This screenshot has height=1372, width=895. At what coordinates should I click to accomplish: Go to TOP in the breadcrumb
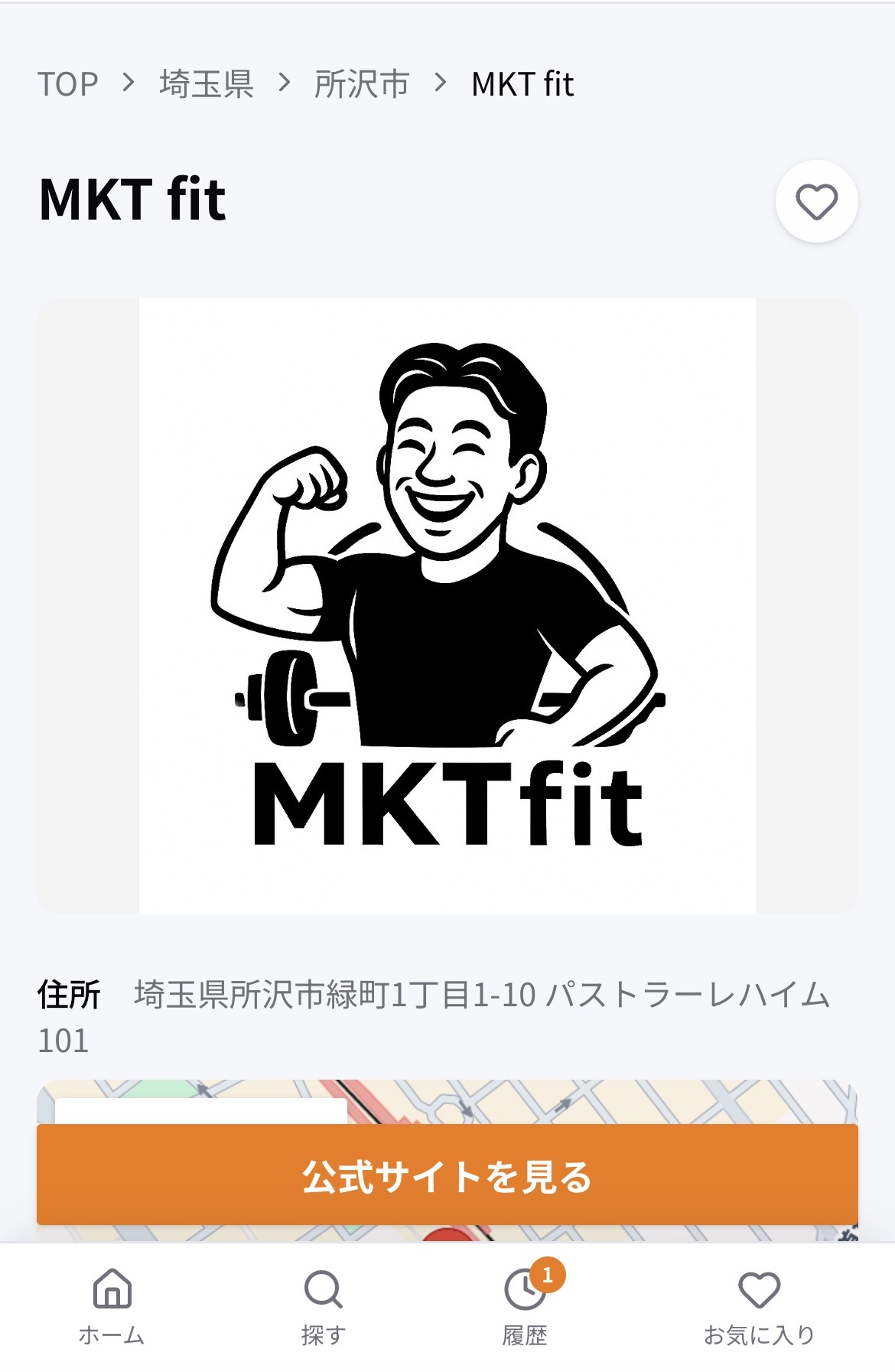coord(68,84)
